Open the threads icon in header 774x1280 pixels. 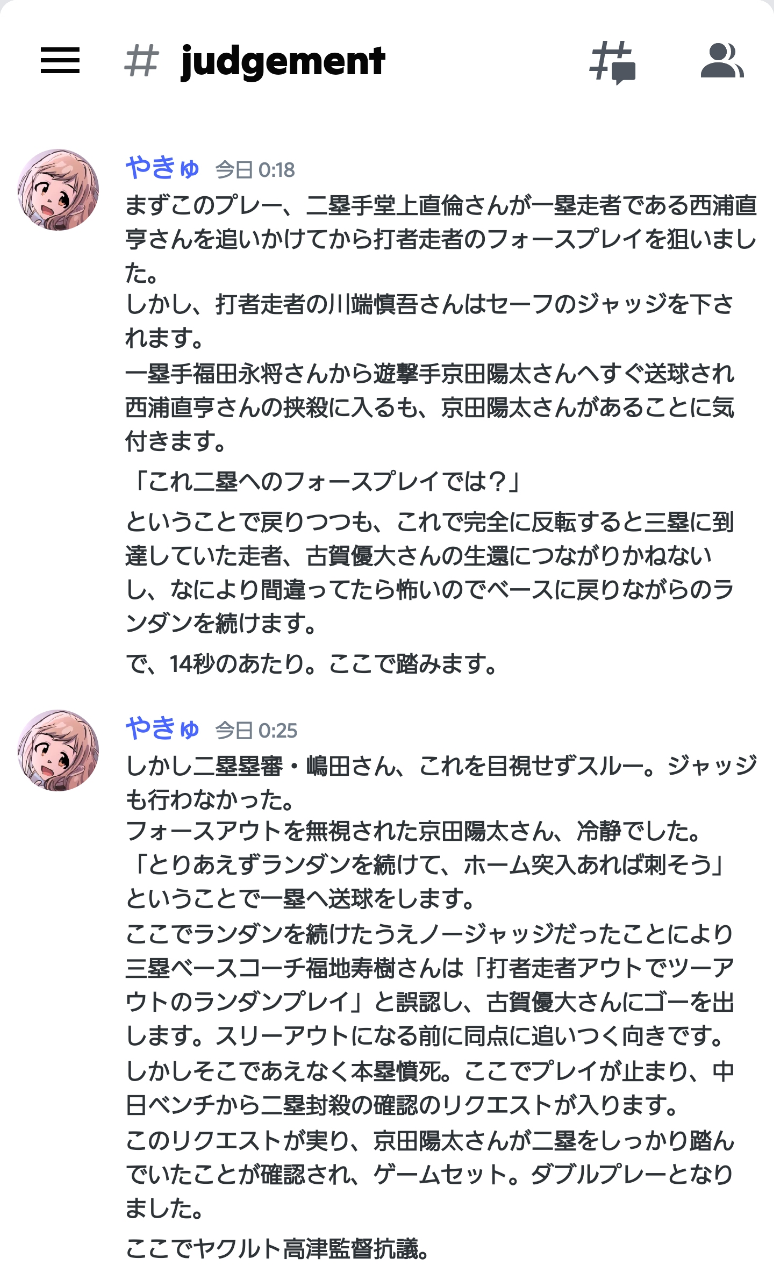coord(612,62)
